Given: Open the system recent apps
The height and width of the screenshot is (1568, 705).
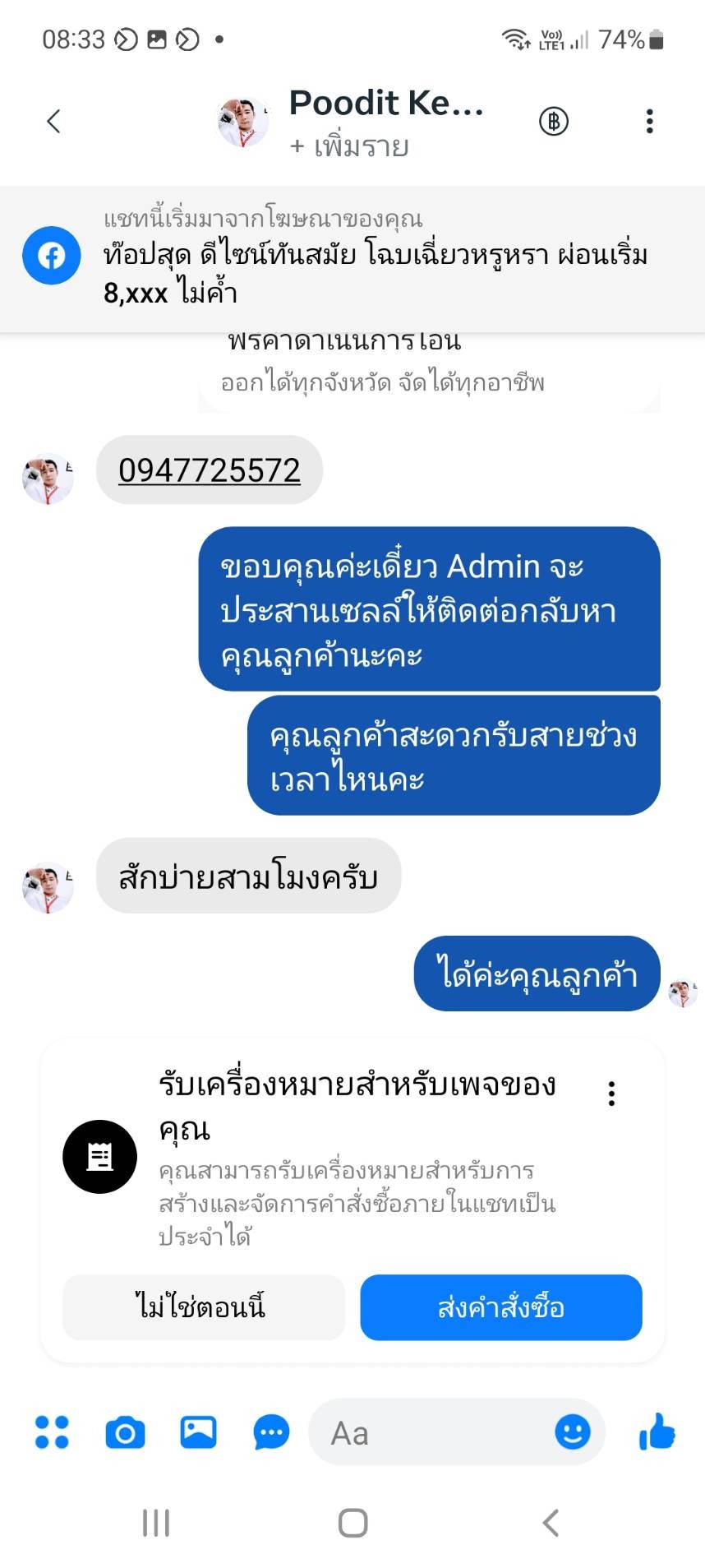Looking at the screenshot, I should (x=155, y=1522).
